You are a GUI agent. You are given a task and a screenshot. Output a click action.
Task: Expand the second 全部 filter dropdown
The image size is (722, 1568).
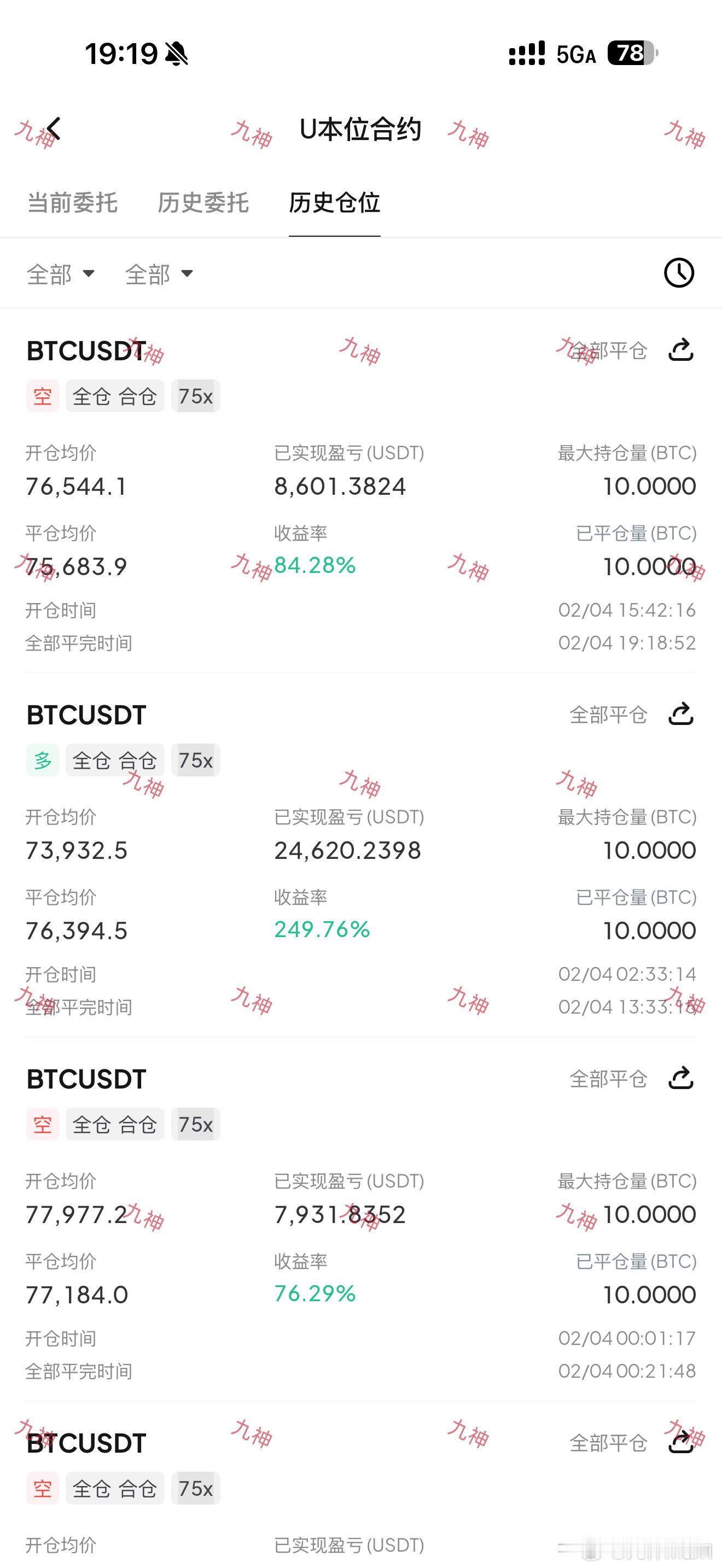159,274
